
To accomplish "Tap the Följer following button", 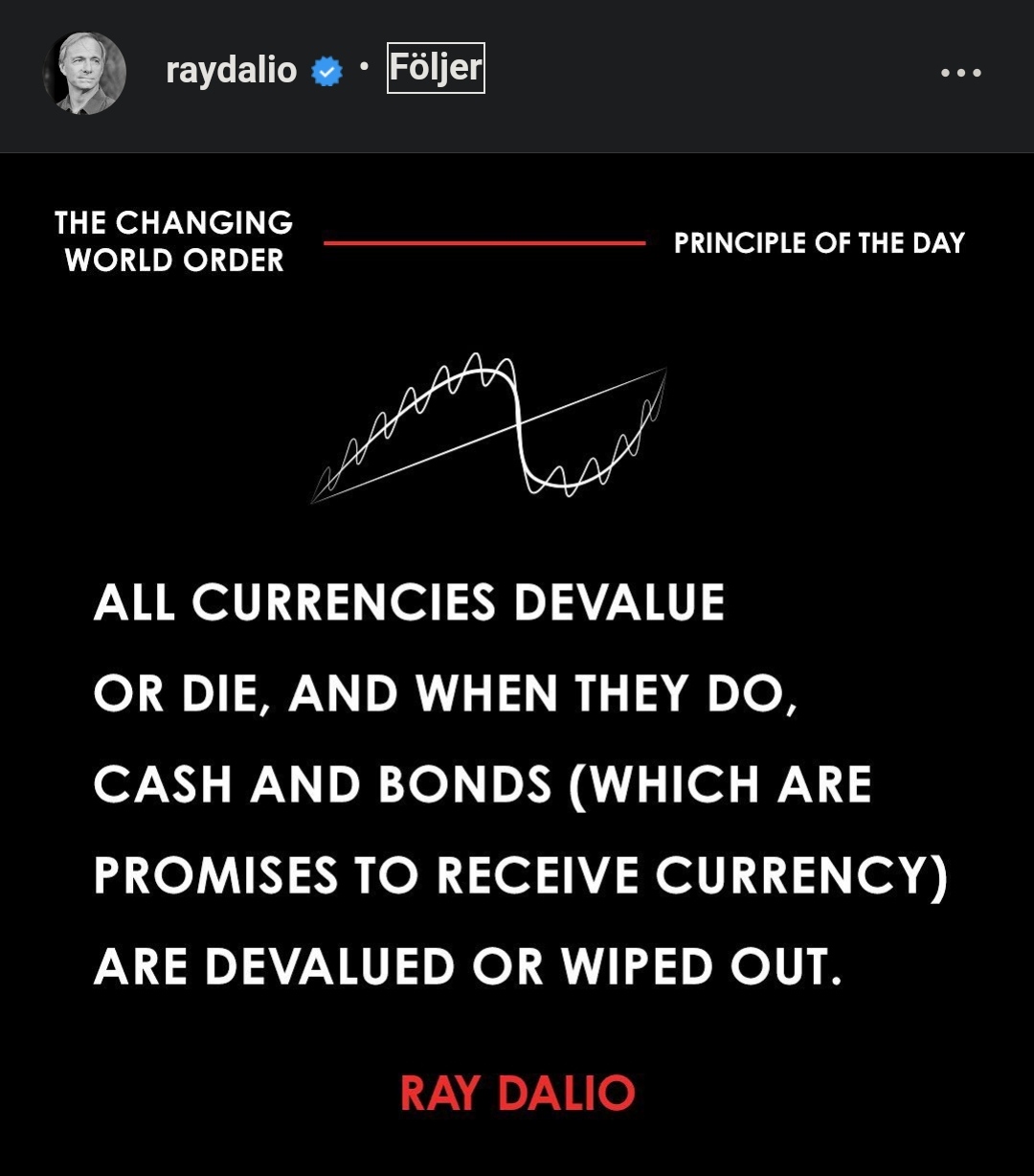I will (436, 68).
